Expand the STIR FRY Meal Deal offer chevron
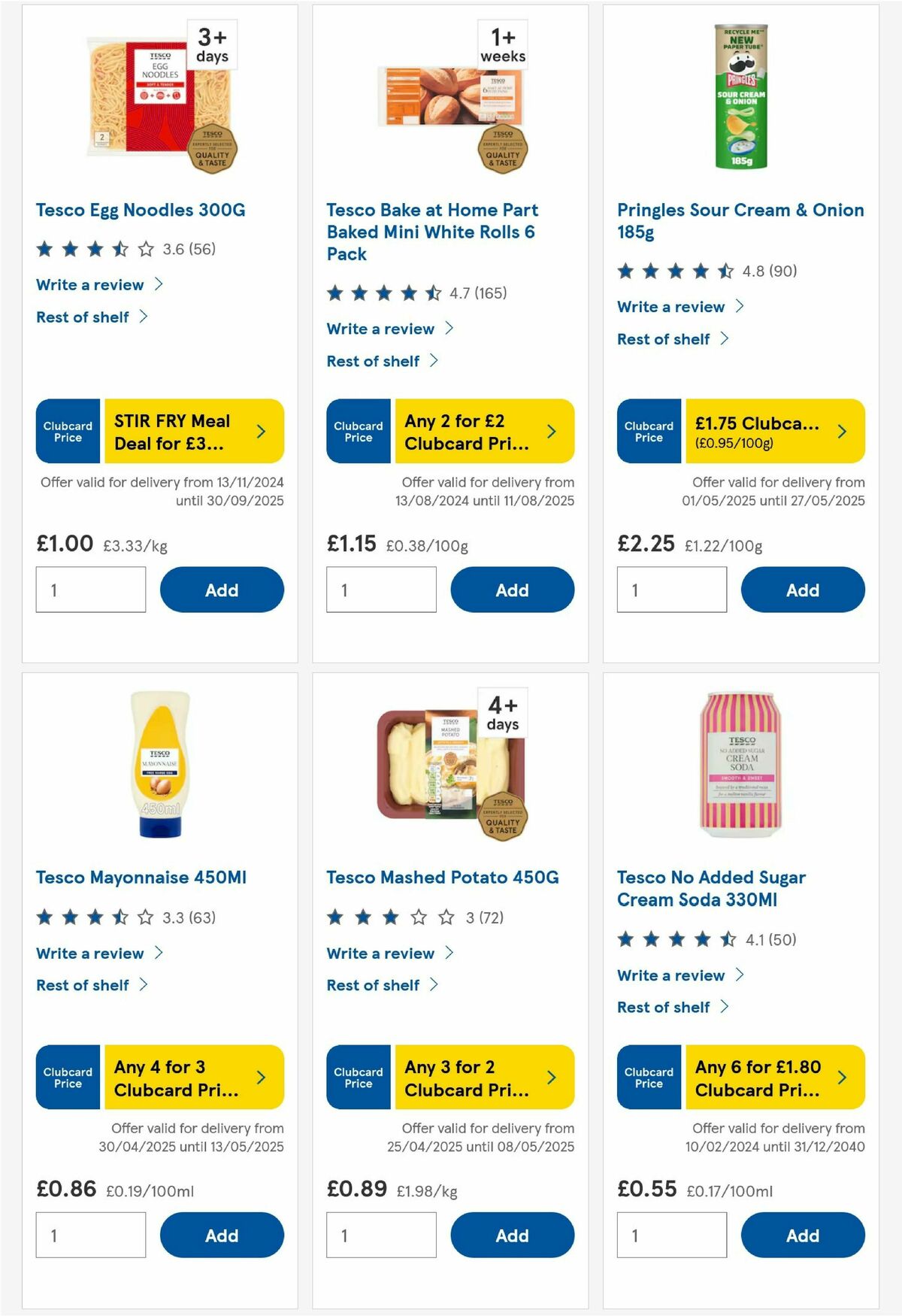Viewport: 902px width, 1316px height. pyautogui.click(x=261, y=431)
